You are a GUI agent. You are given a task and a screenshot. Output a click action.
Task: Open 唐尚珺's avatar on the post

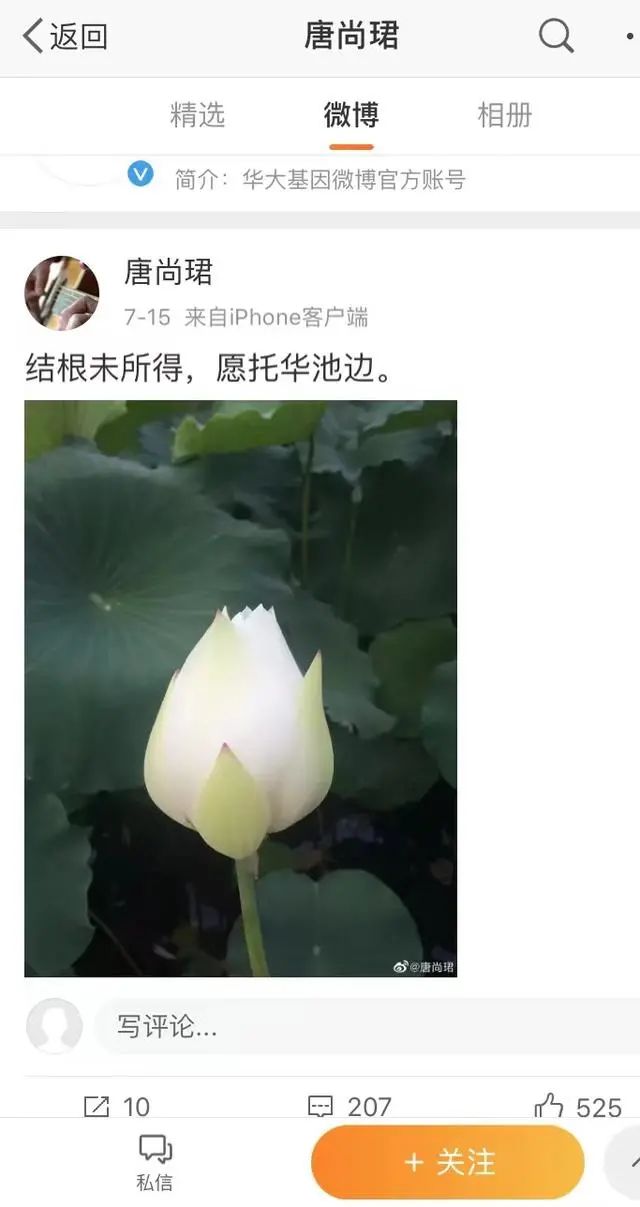click(62, 293)
